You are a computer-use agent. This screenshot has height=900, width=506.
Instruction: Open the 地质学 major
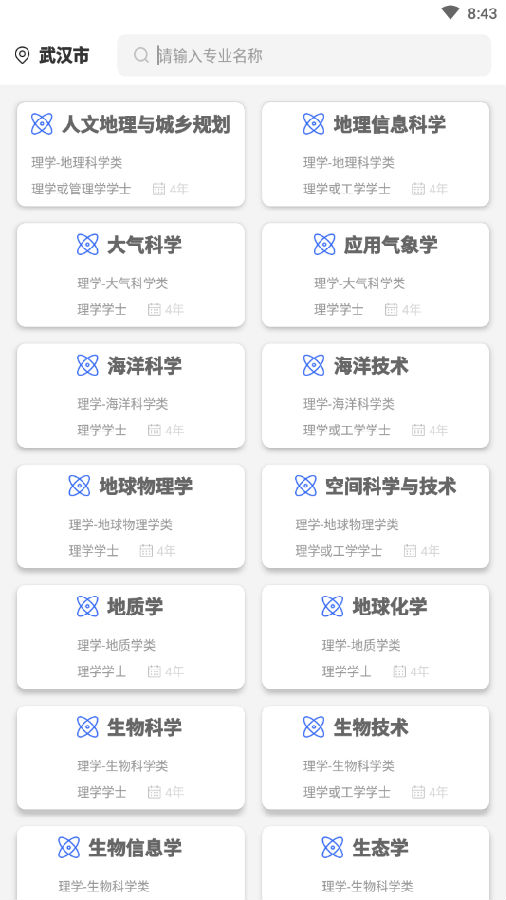tap(131, 637)
